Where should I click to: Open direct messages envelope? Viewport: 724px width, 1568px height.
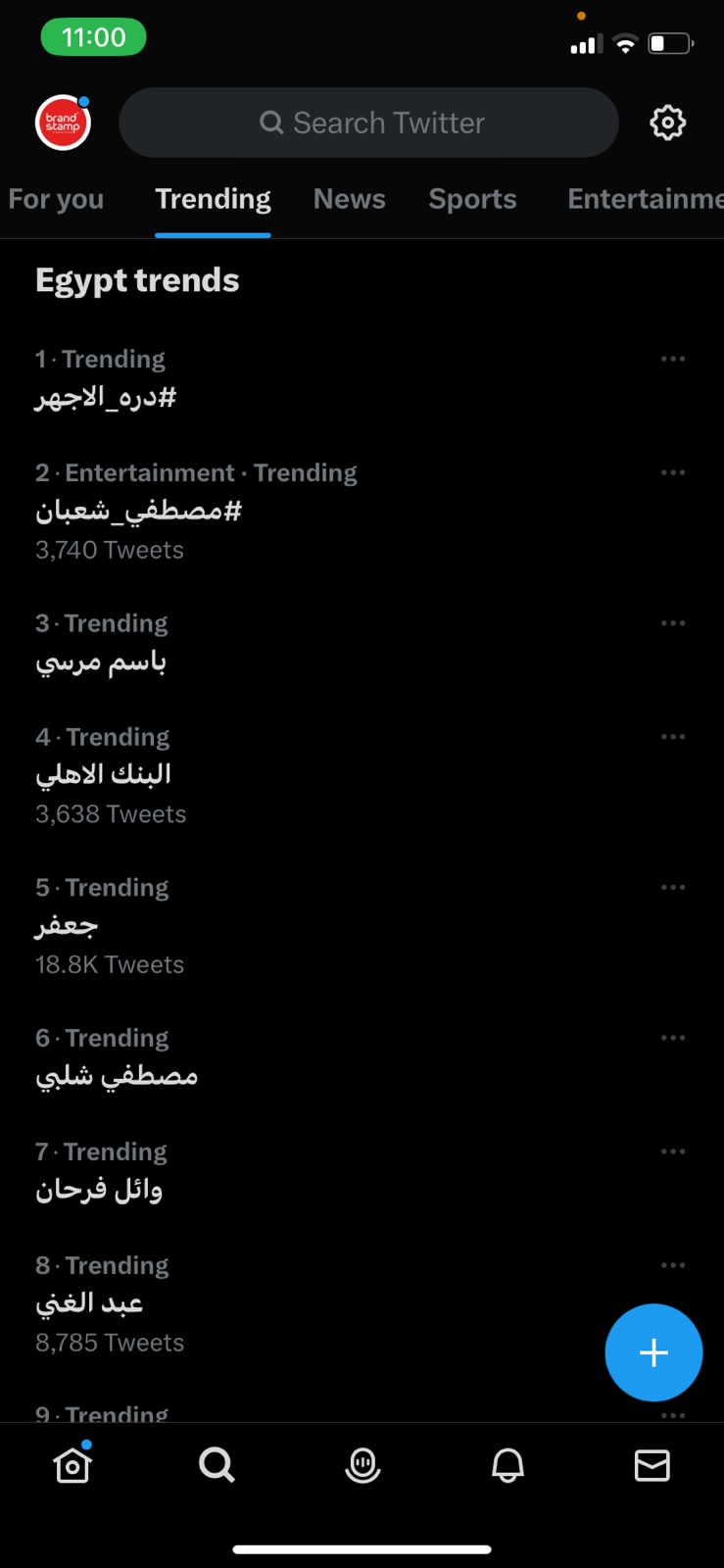(652, 1465)
